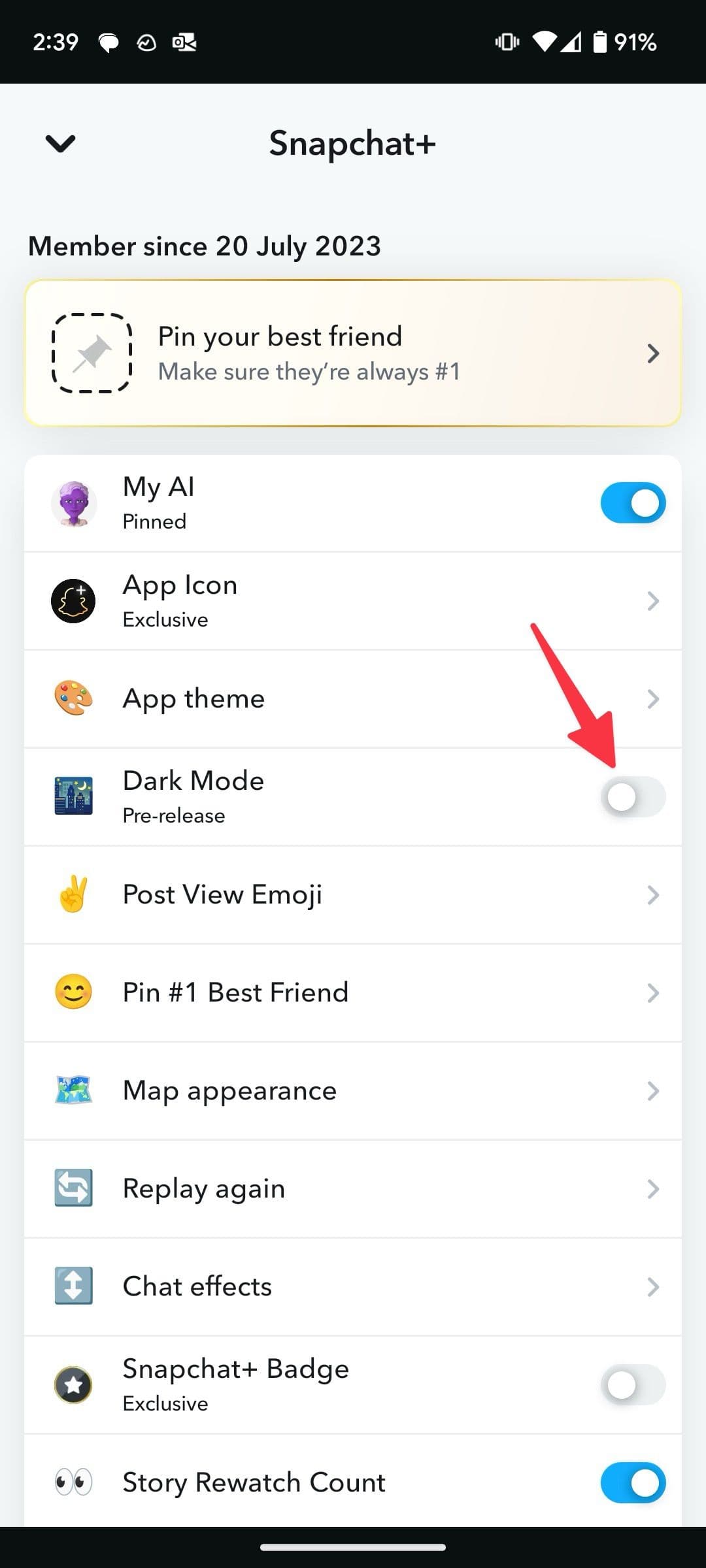
Task: Select the palette icon beside App theme
Action: click(x=74, y=698)
